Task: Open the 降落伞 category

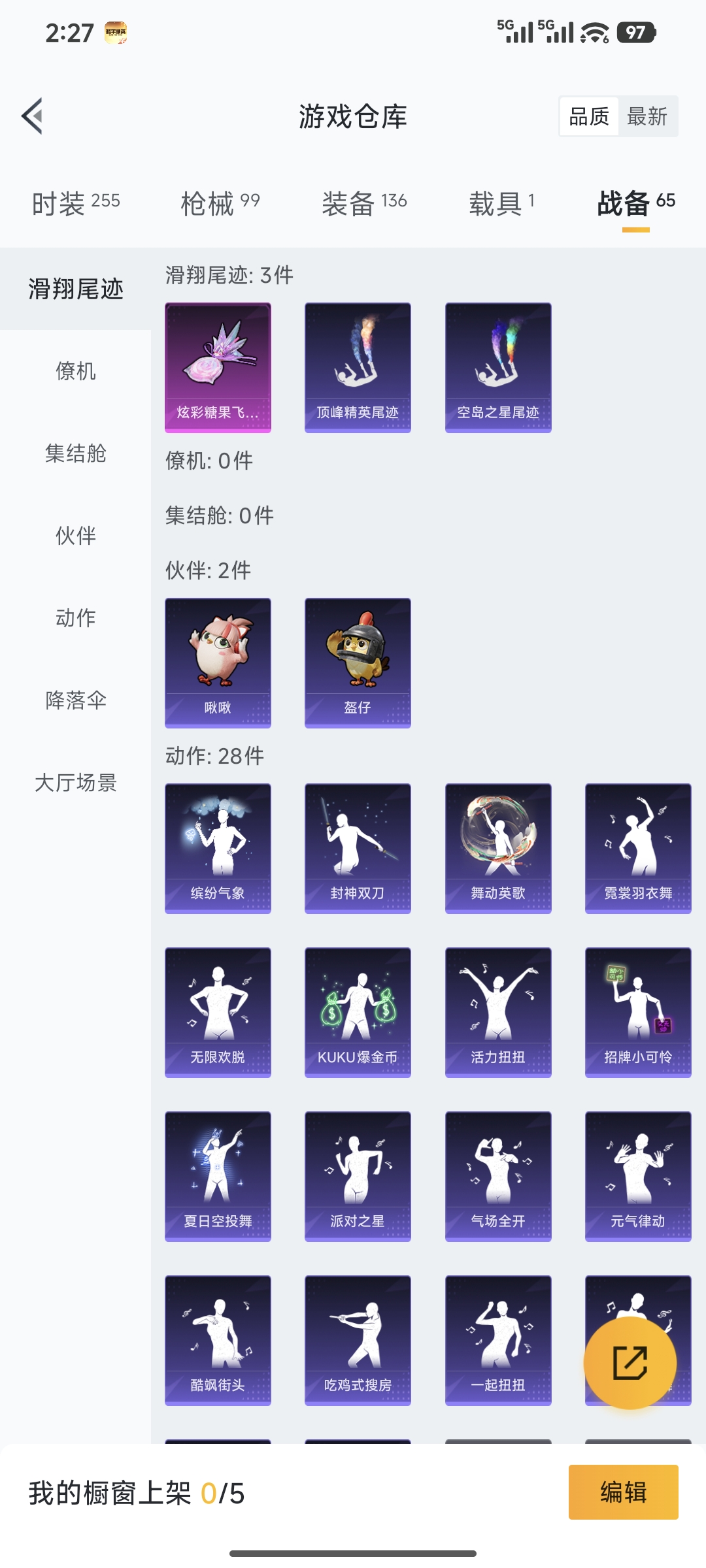Action: 75,700
